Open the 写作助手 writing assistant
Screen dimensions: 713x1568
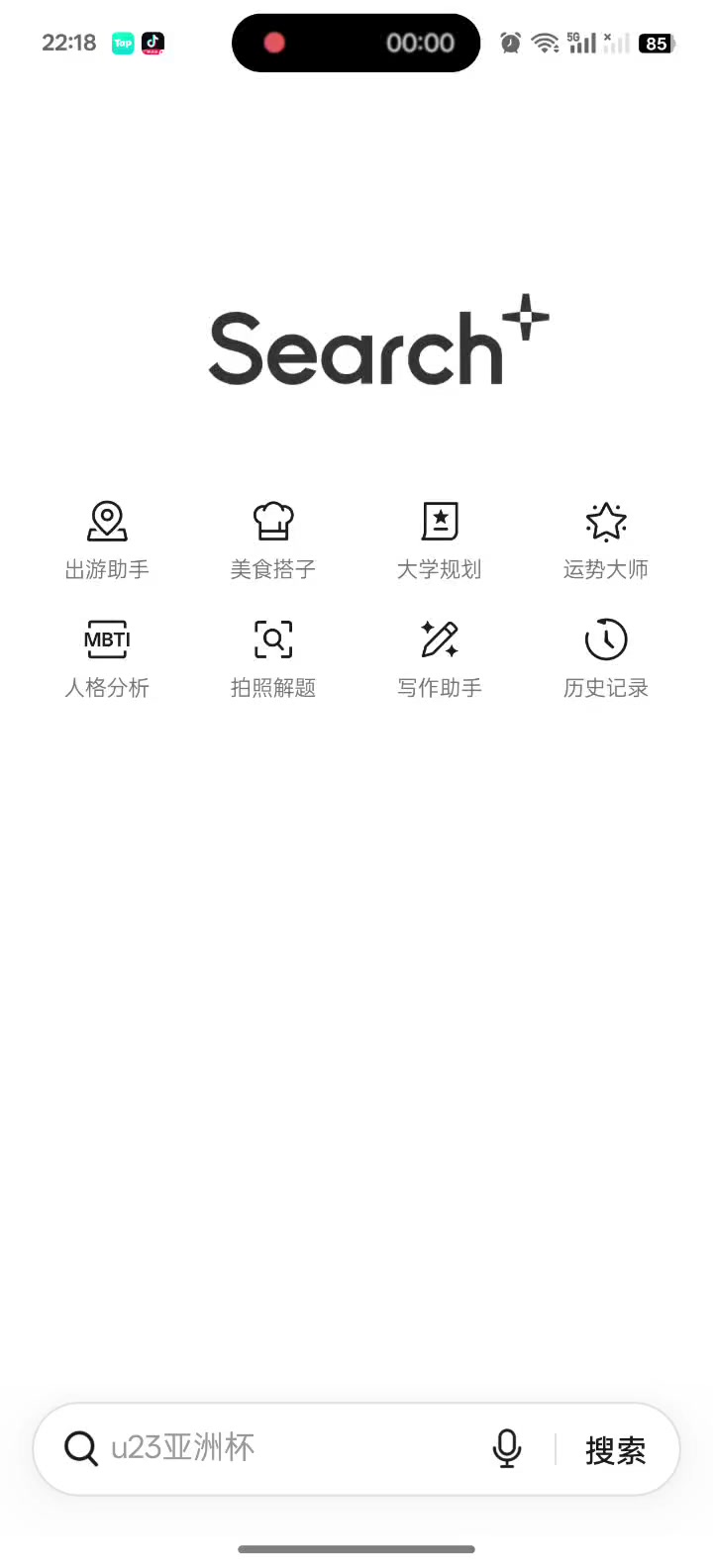(440, 658)
